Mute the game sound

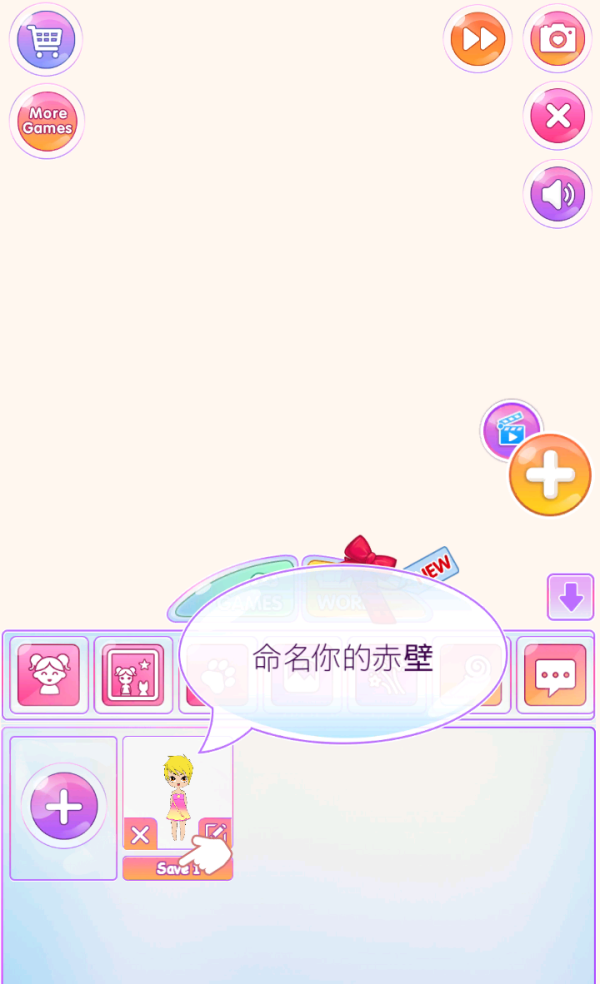557,194
